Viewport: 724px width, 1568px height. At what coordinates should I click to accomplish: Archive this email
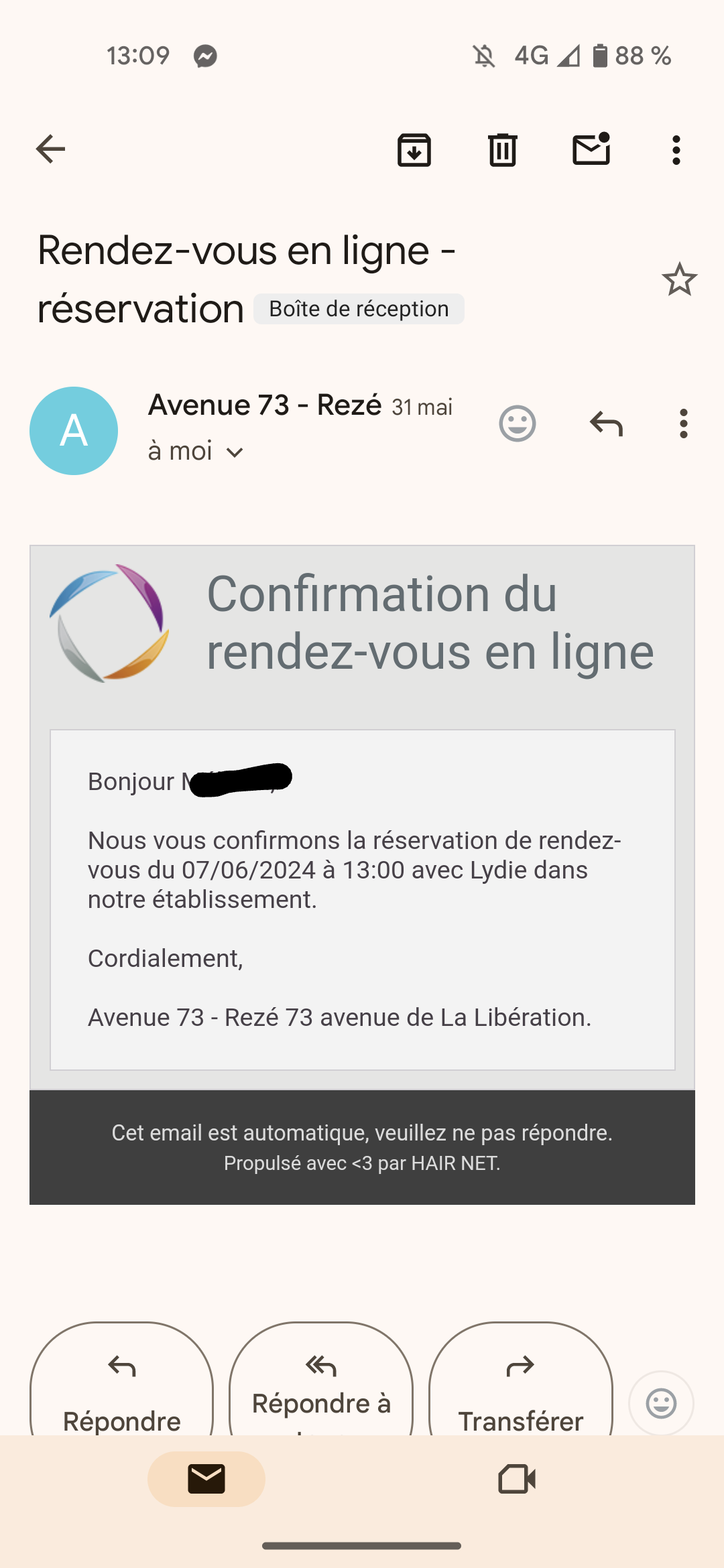click(414, 149)
